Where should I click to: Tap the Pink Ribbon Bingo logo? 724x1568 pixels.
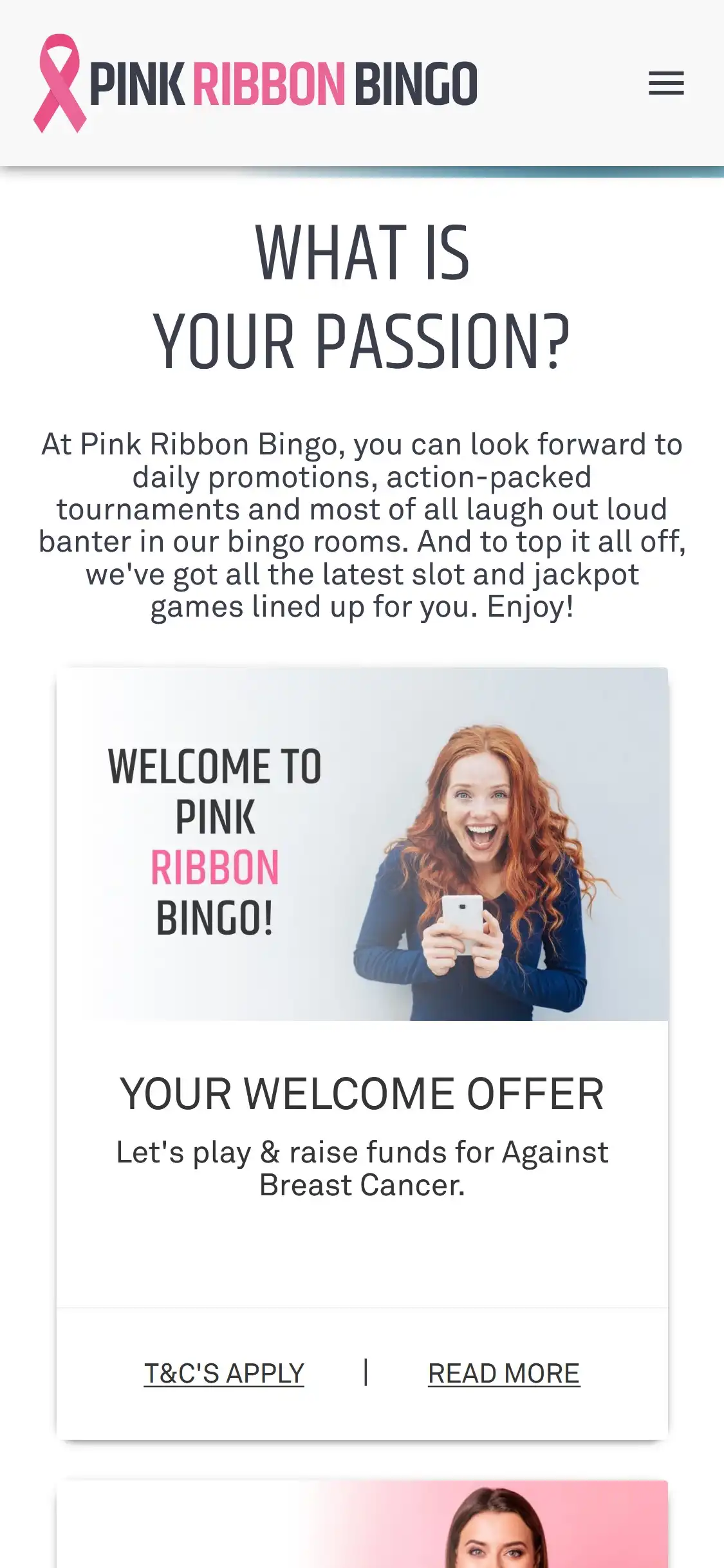(255, 84)
